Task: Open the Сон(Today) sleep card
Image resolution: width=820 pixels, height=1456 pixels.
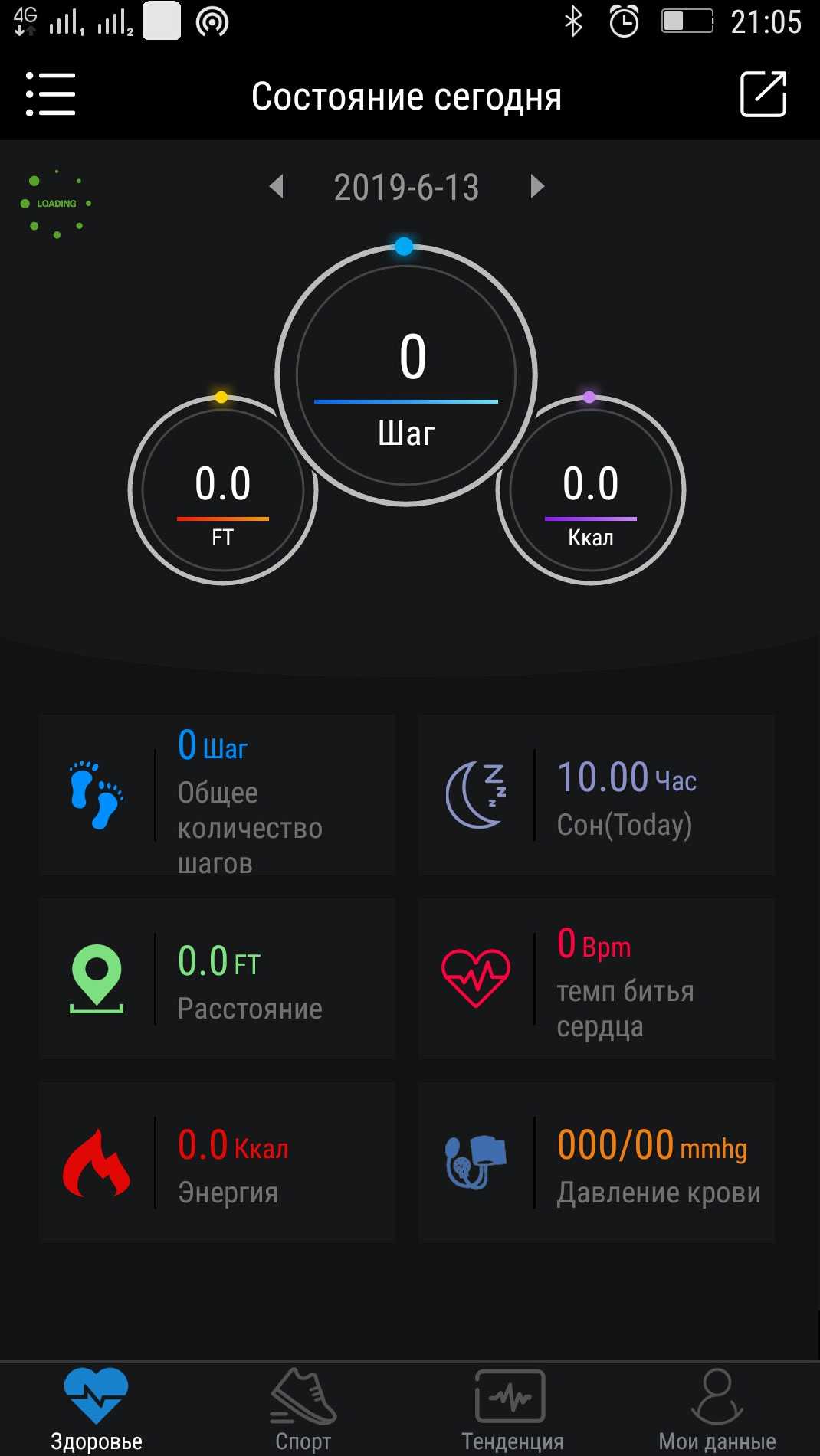Action: (x=596, y=794)
